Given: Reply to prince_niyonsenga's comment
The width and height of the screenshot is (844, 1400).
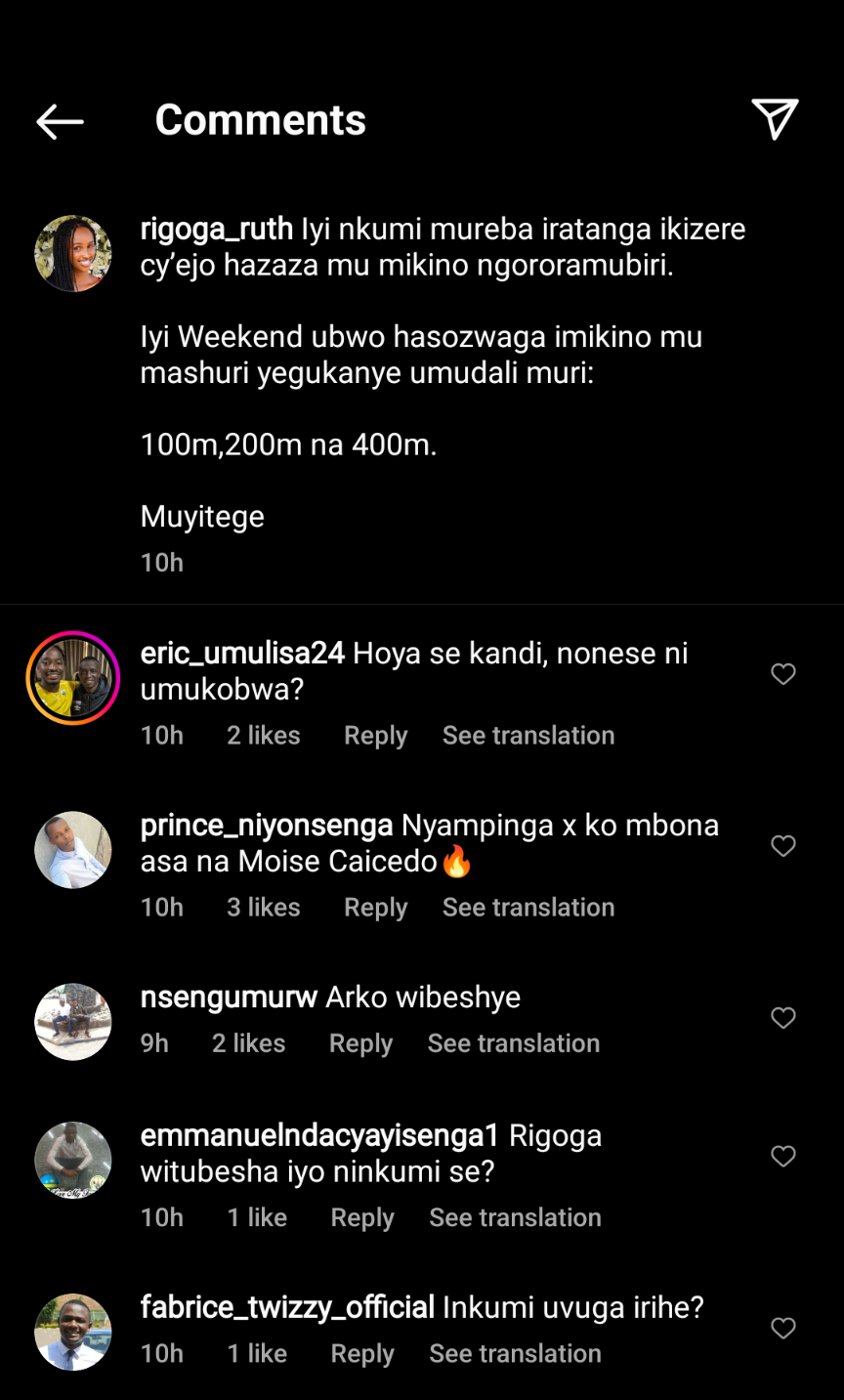Looking at the screenshot, I should (x=375, y=908).
